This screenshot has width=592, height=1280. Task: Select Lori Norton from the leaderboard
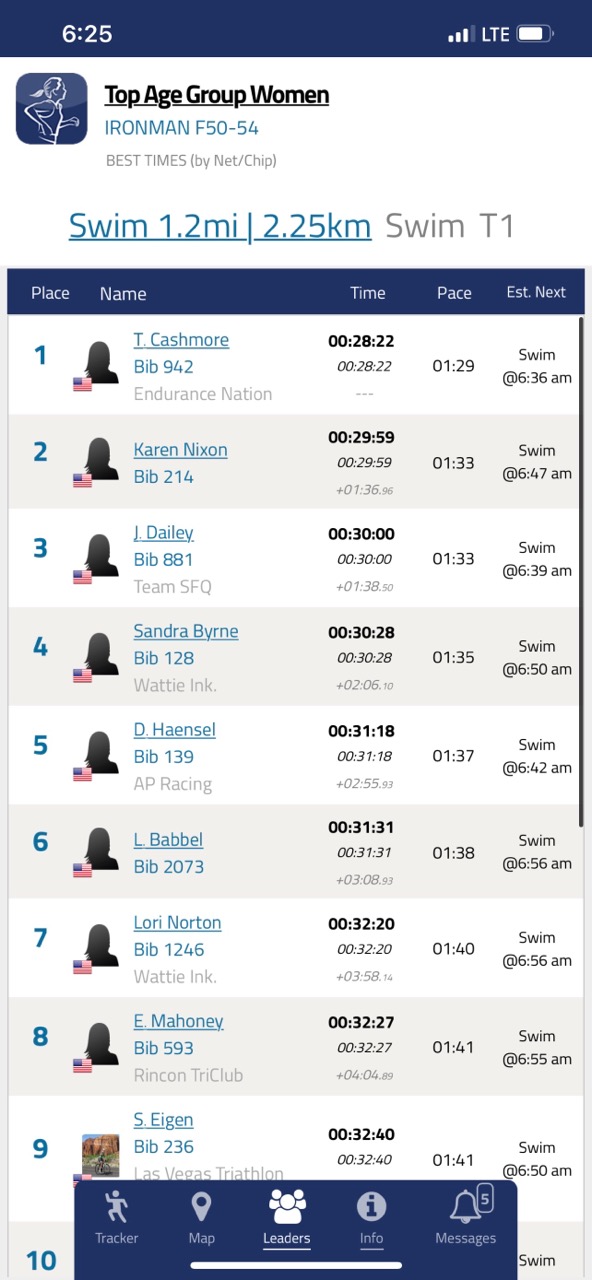(177, 923)
